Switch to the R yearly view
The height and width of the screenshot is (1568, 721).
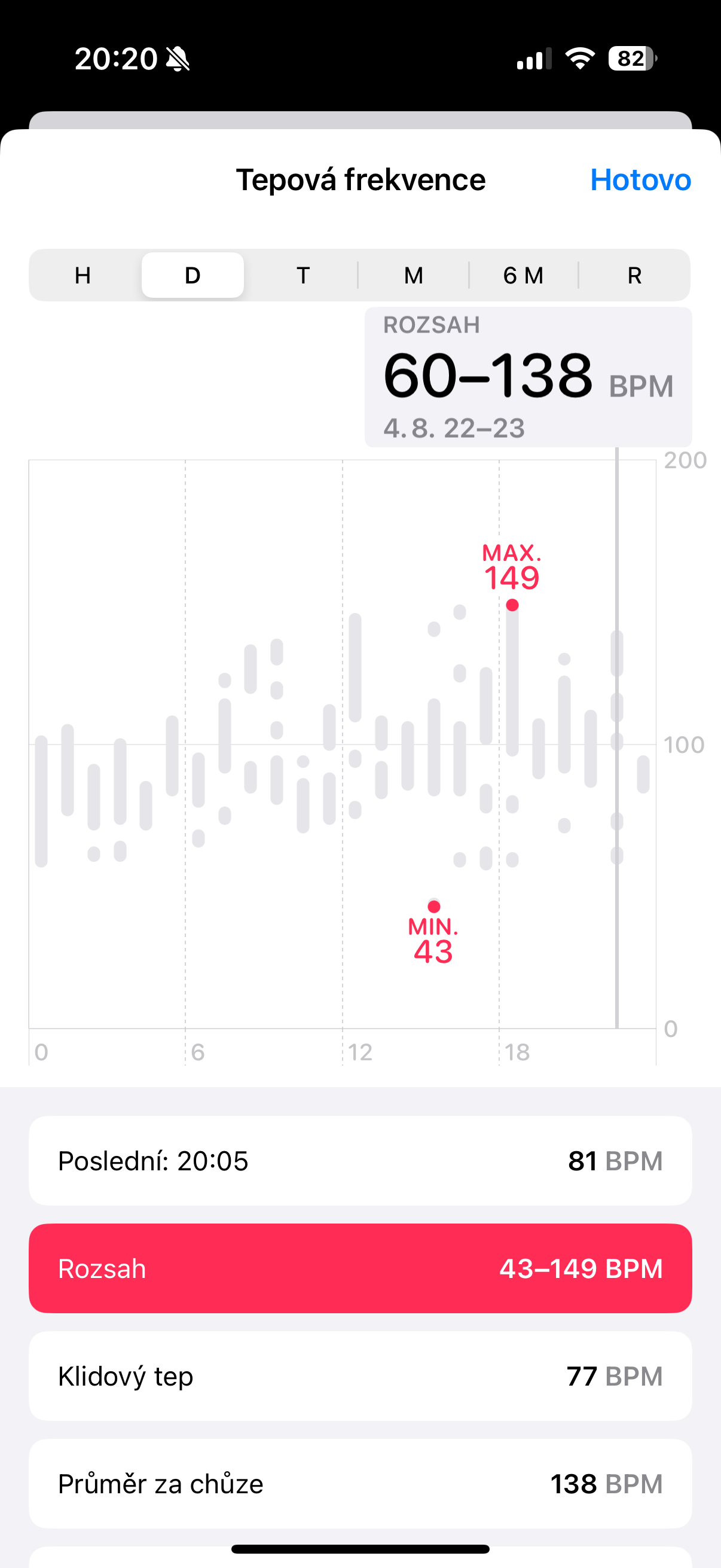coord(634,275)
